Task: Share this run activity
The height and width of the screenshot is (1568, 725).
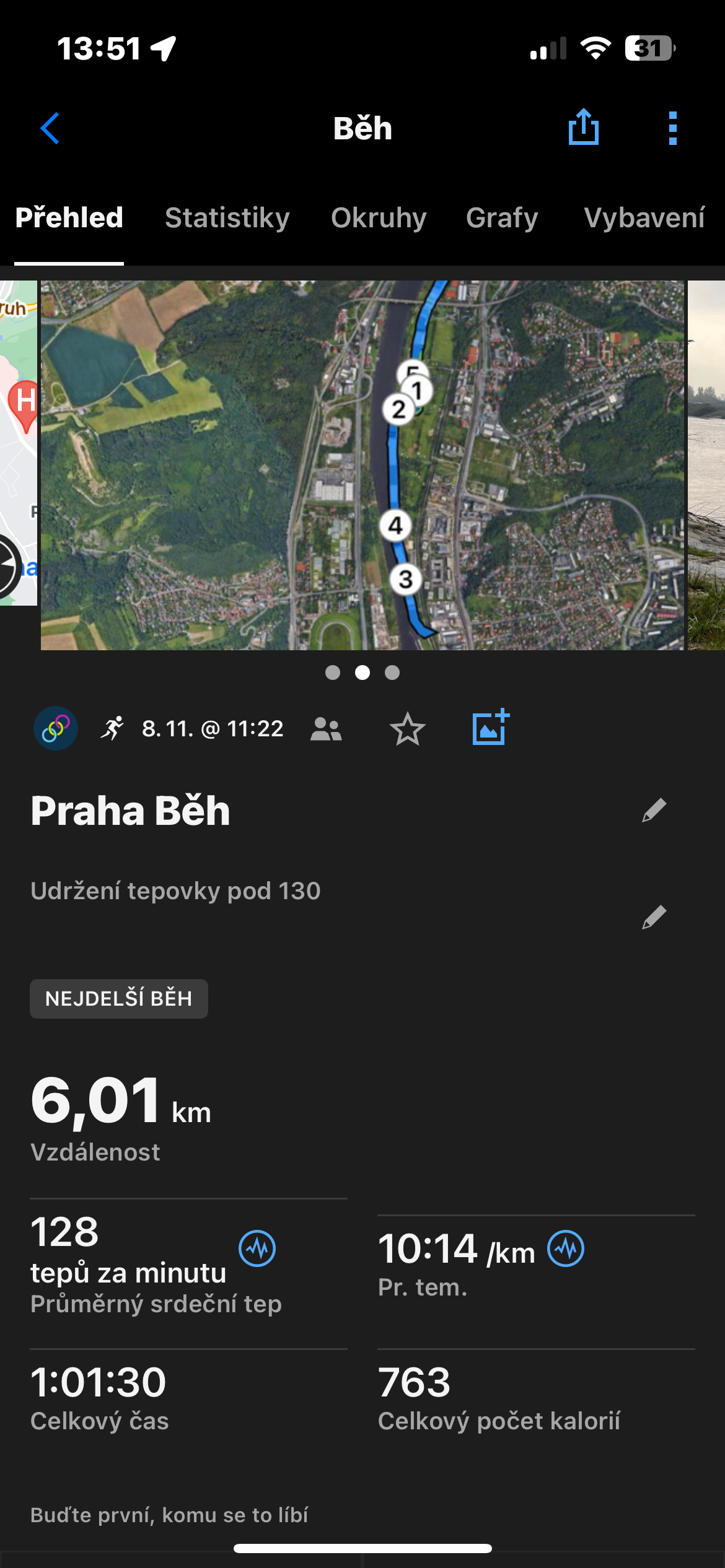Action: [x=583, y=128]
